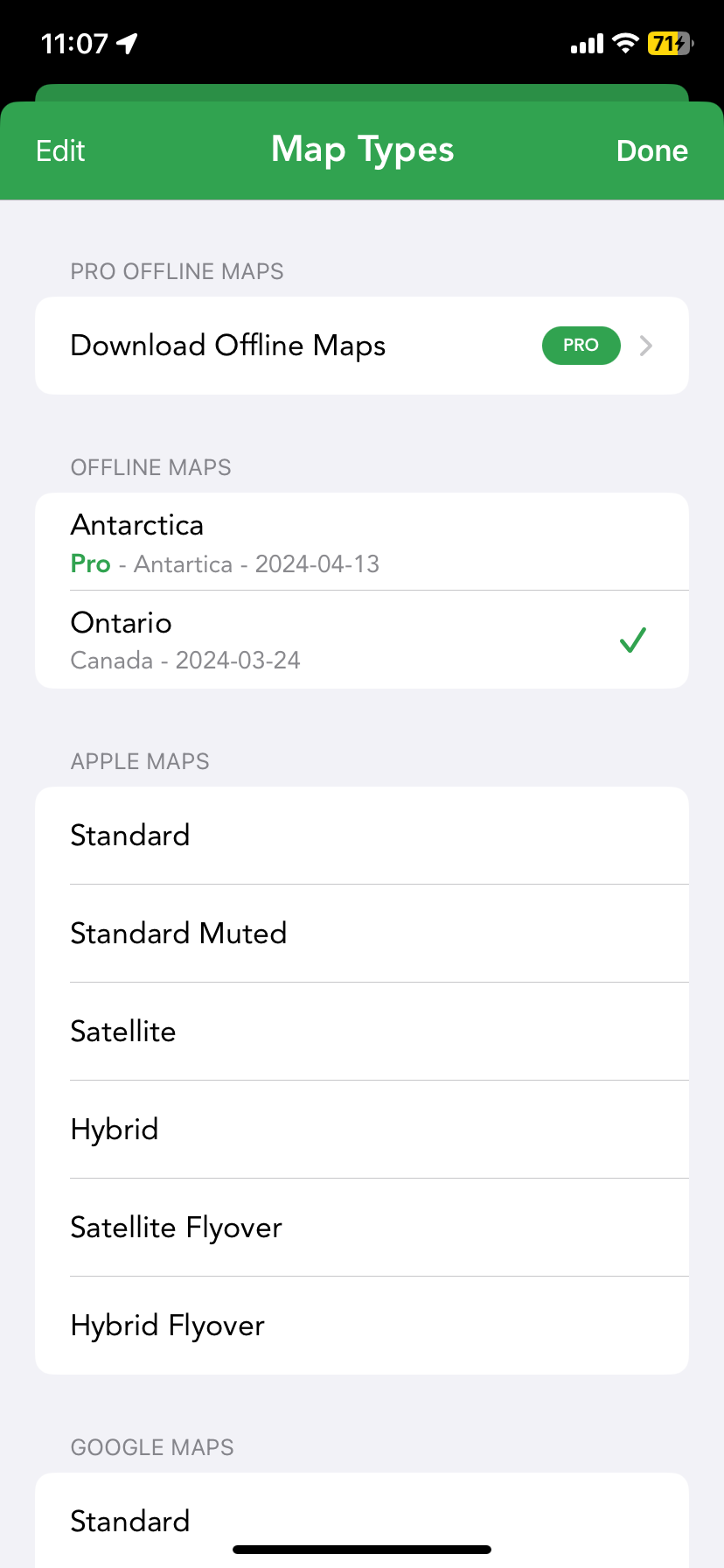Viewport: 724px width, 1568px height.
Task: Pick Hybrid Flyover map
Action: 362,1326
